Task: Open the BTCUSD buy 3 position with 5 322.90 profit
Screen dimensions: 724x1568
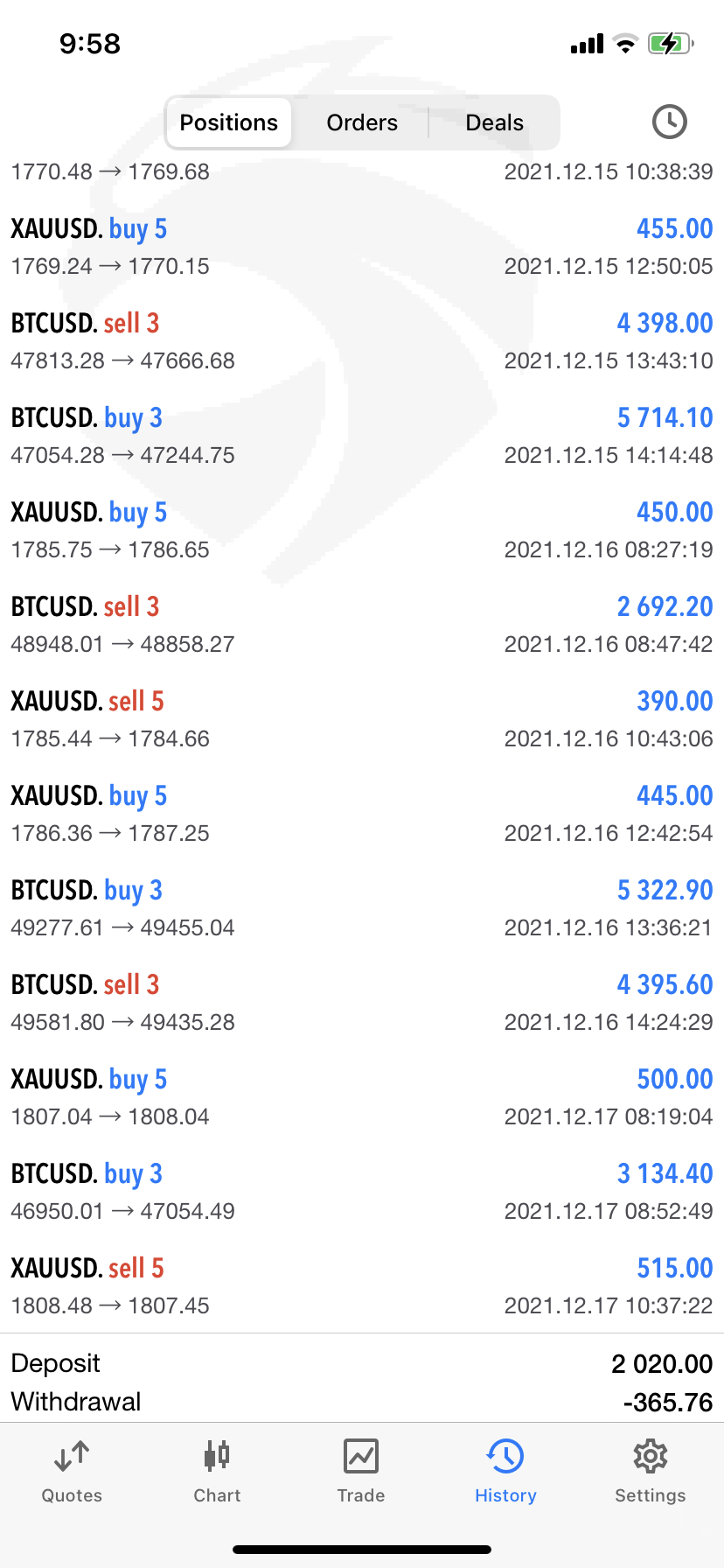Action: tap(362, 908)
